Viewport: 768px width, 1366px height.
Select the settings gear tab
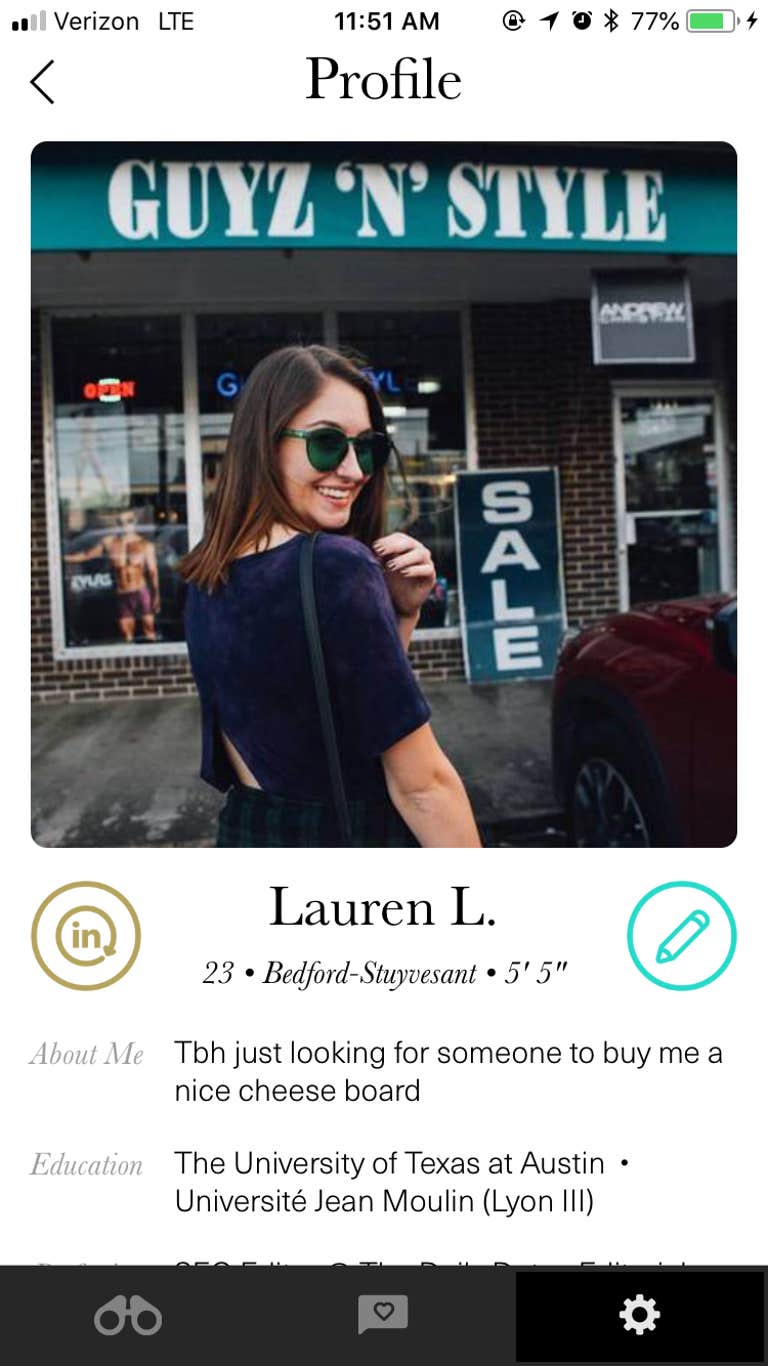[640, 1315]
